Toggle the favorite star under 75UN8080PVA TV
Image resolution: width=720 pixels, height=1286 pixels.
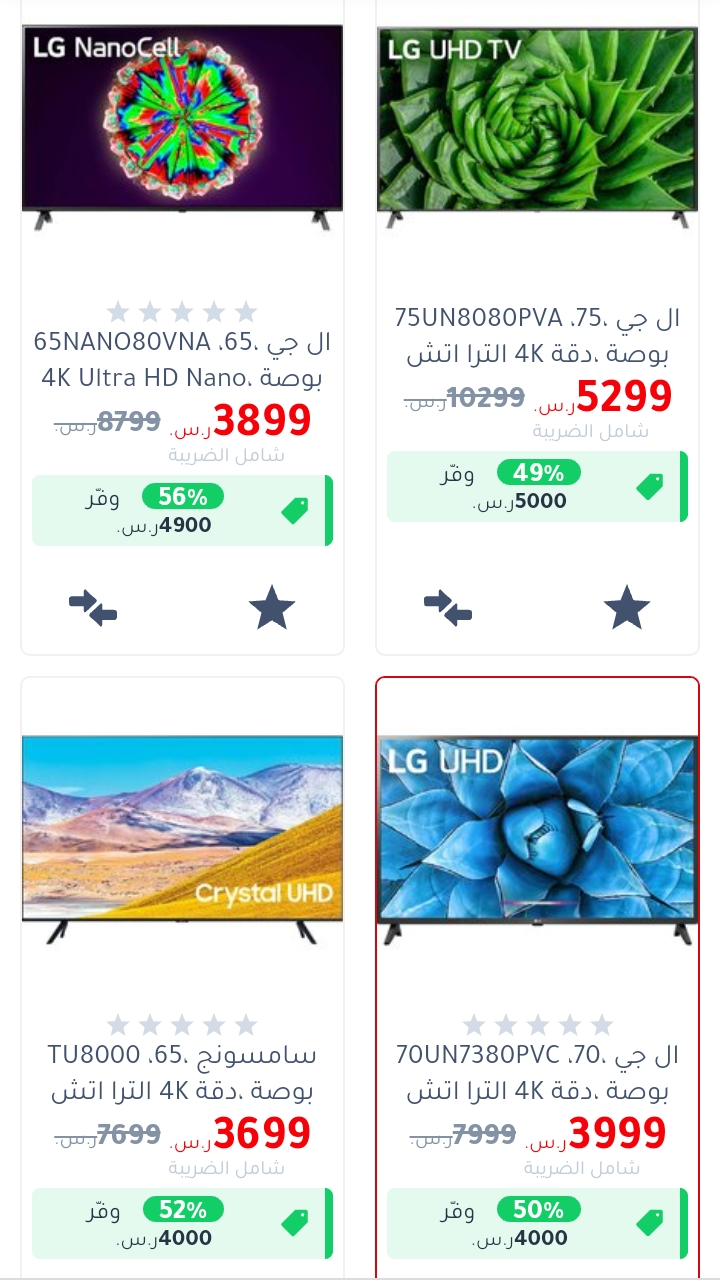(x=626, y=606)
